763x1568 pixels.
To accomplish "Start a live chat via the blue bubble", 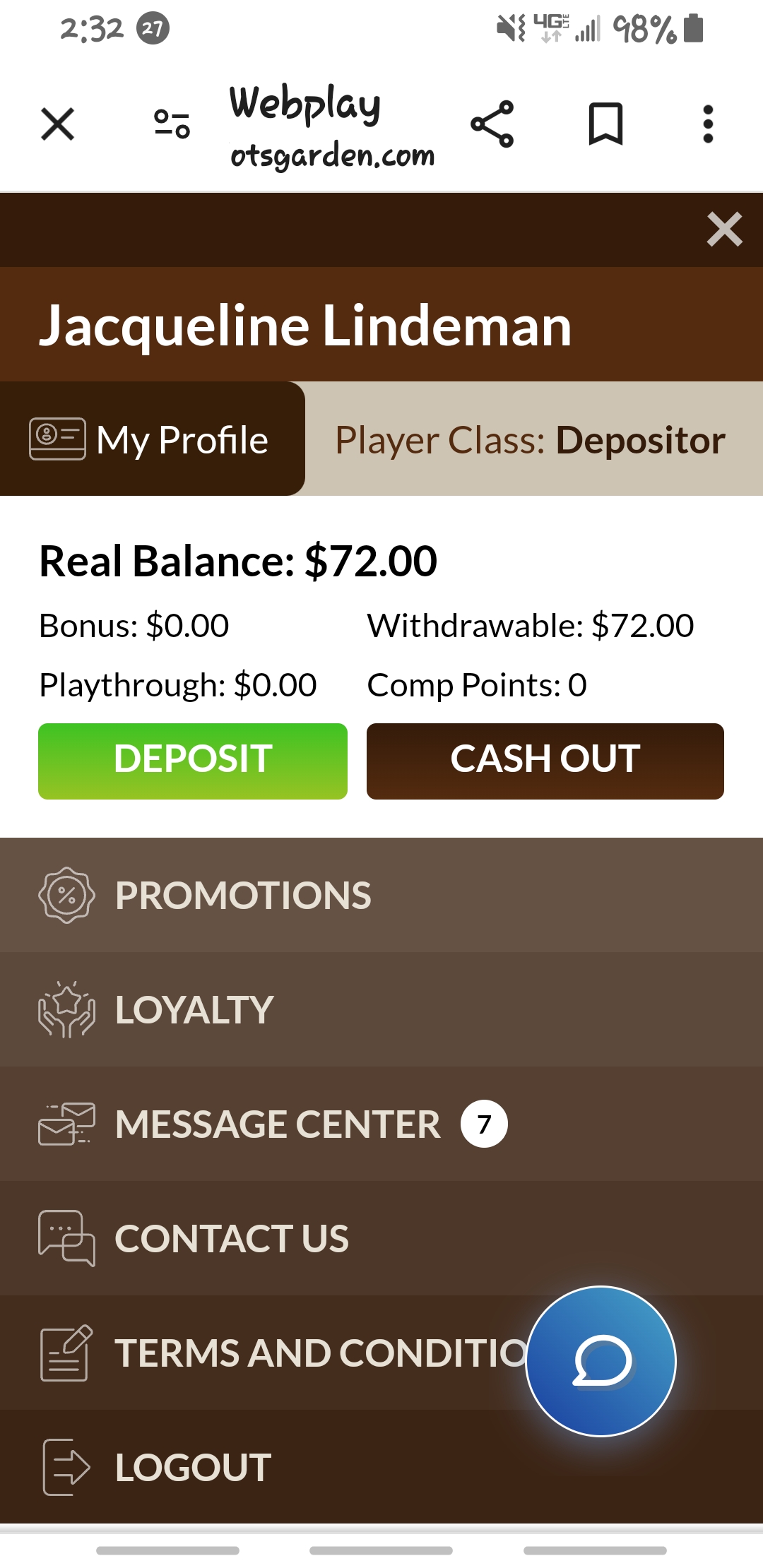I will [x=601, y=1361].
